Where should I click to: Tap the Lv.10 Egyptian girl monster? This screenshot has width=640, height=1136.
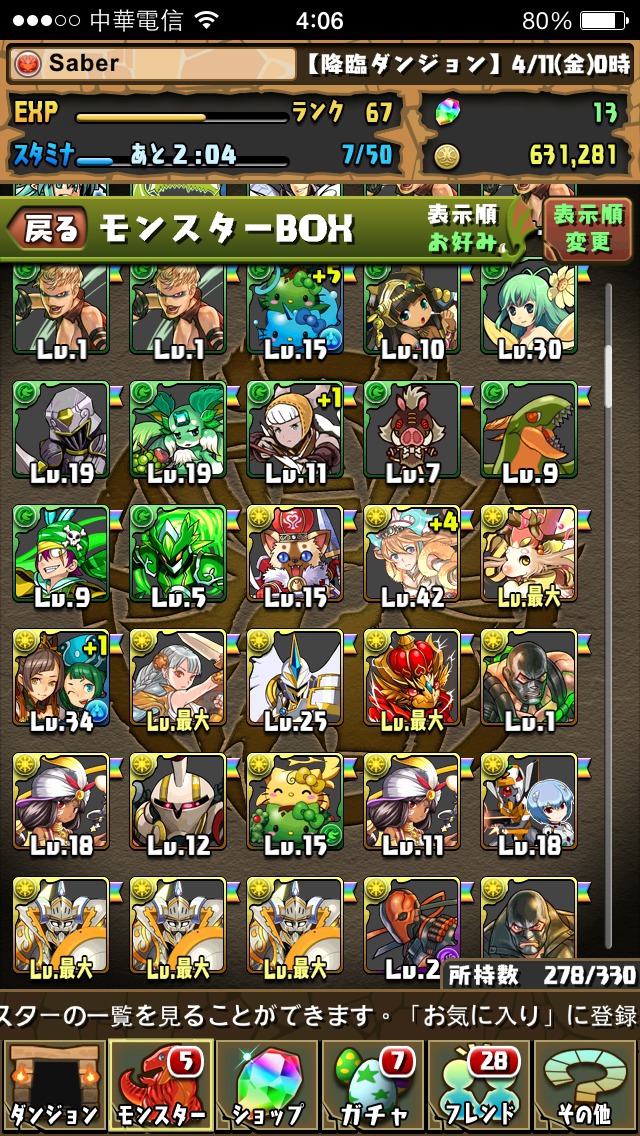click(412, 308)
